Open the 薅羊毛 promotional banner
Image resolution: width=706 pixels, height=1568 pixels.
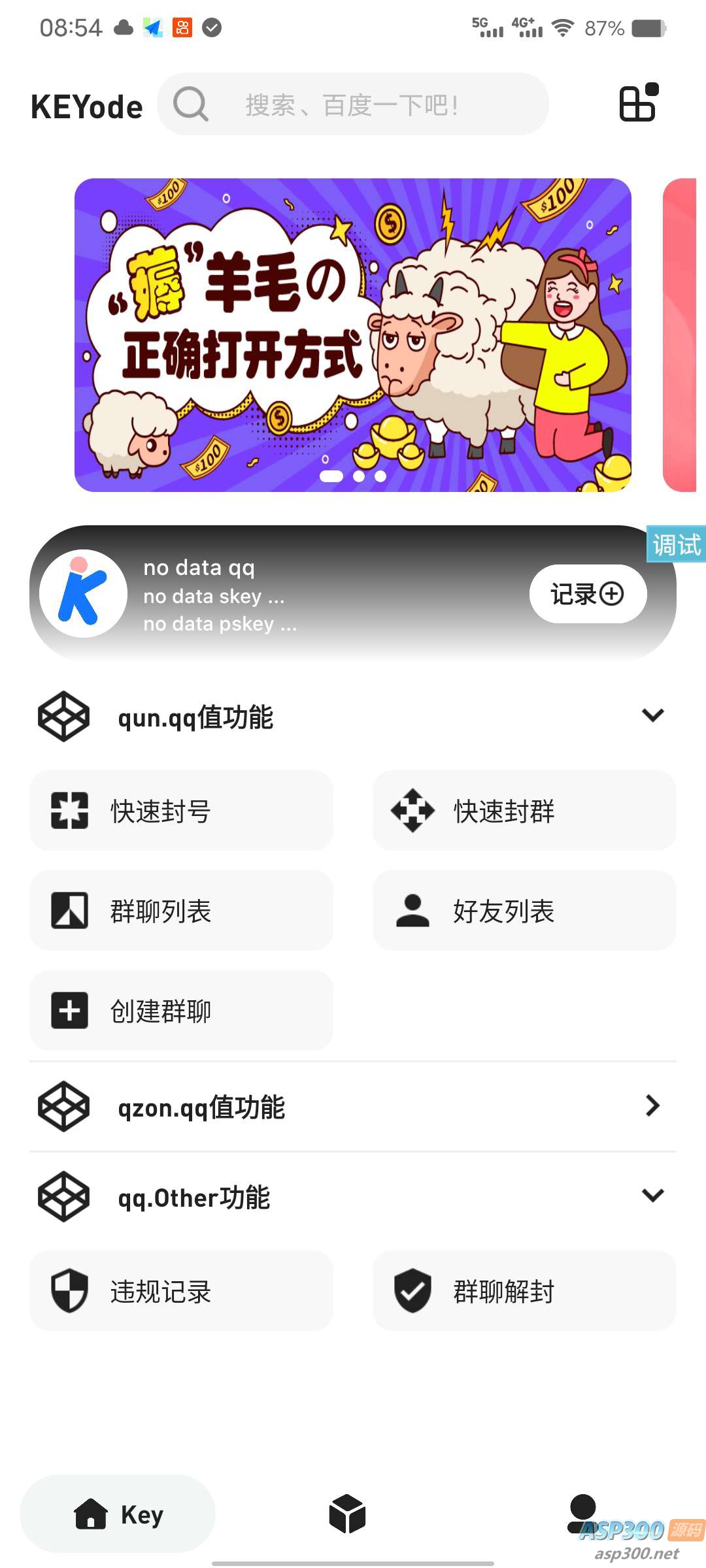click(352, 335)
